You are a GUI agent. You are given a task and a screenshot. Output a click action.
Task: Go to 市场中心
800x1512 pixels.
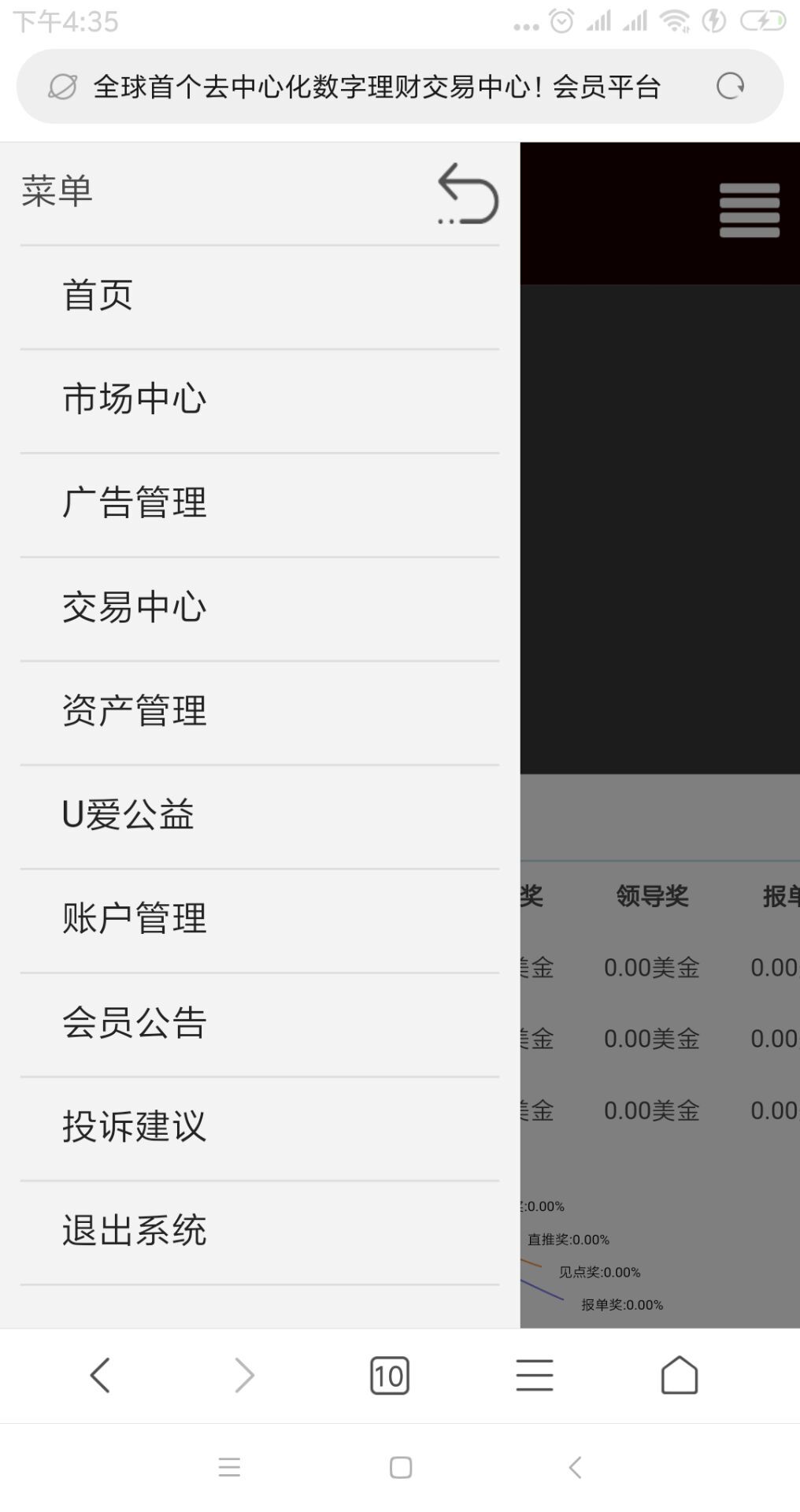pyautogui.click(x=260, y=400)
